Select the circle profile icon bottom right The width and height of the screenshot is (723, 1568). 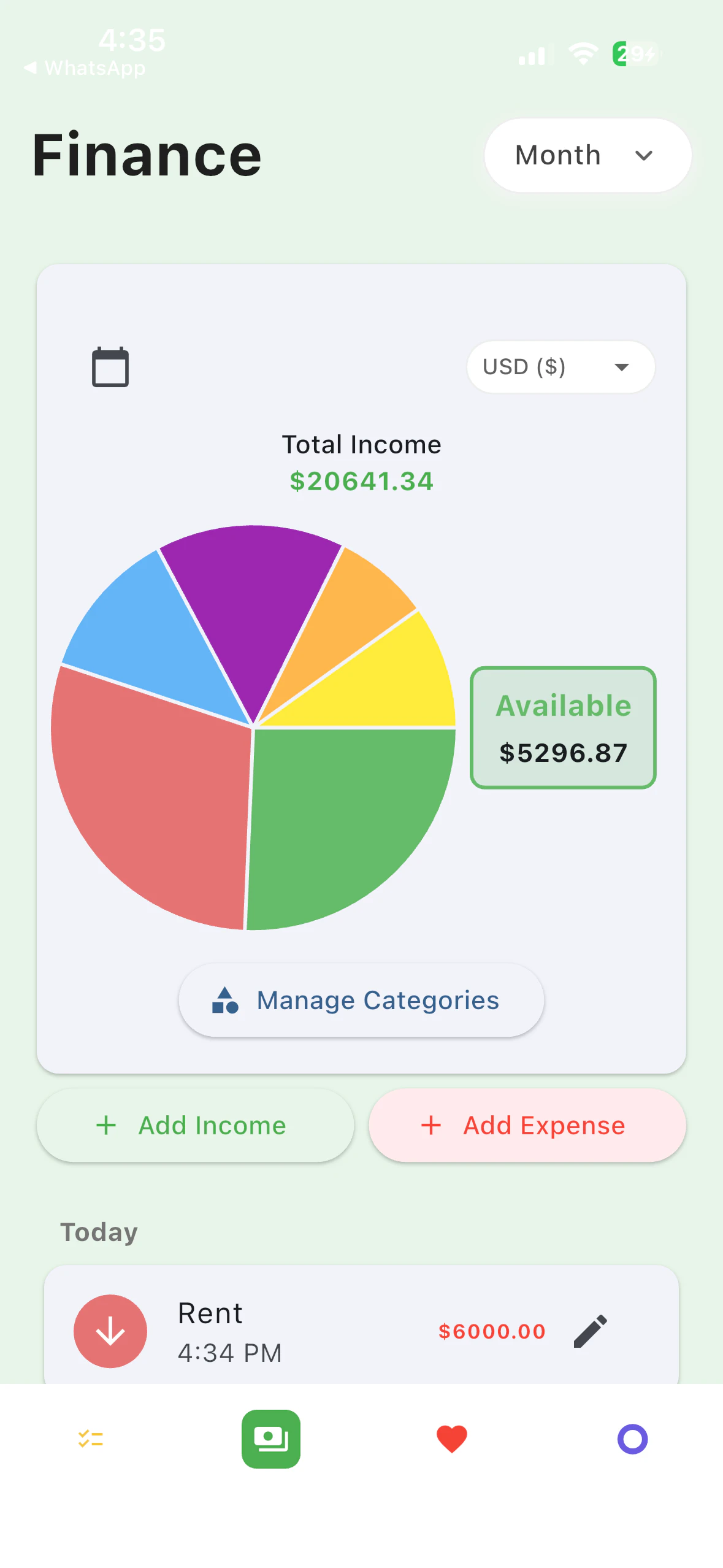tap(632, 1439)
